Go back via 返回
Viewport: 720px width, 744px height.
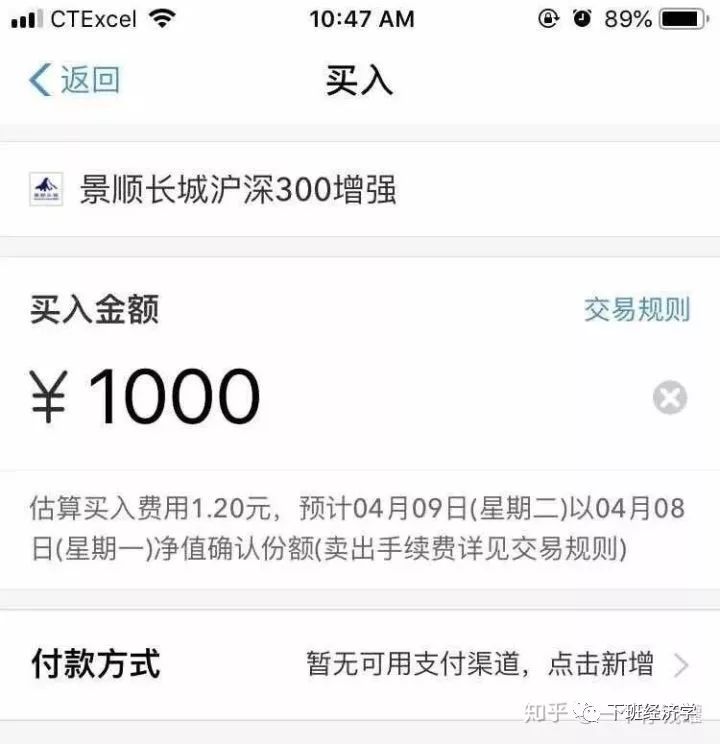click(75, 81)
